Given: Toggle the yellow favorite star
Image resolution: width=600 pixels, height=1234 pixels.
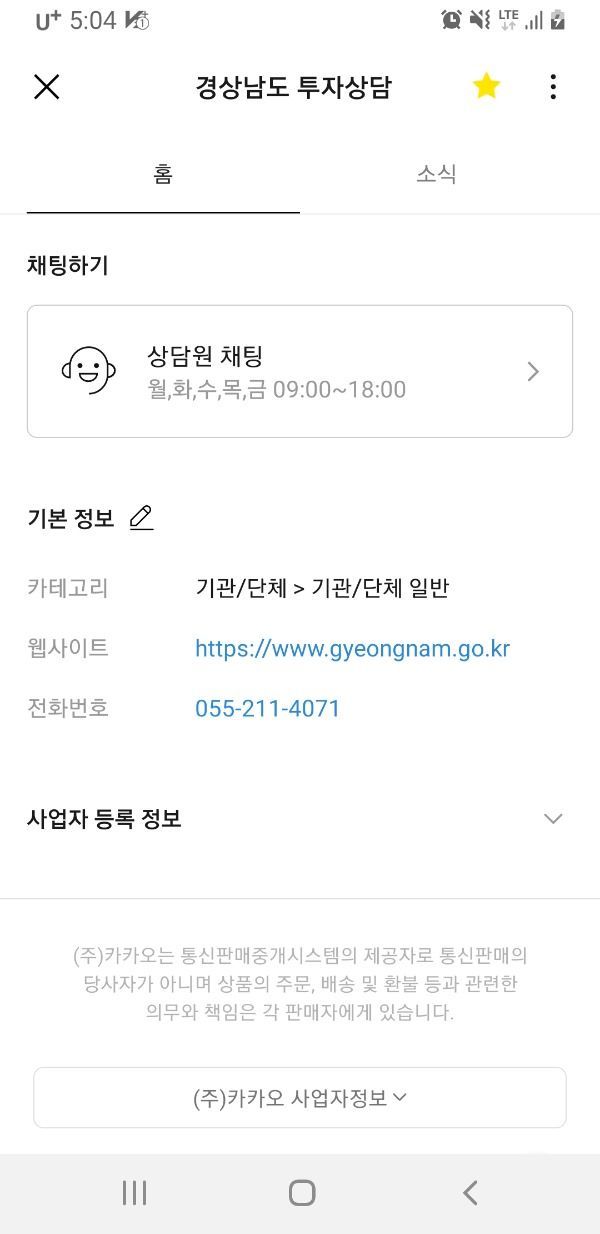Looking at the screenshot, I should click(486, 87).
